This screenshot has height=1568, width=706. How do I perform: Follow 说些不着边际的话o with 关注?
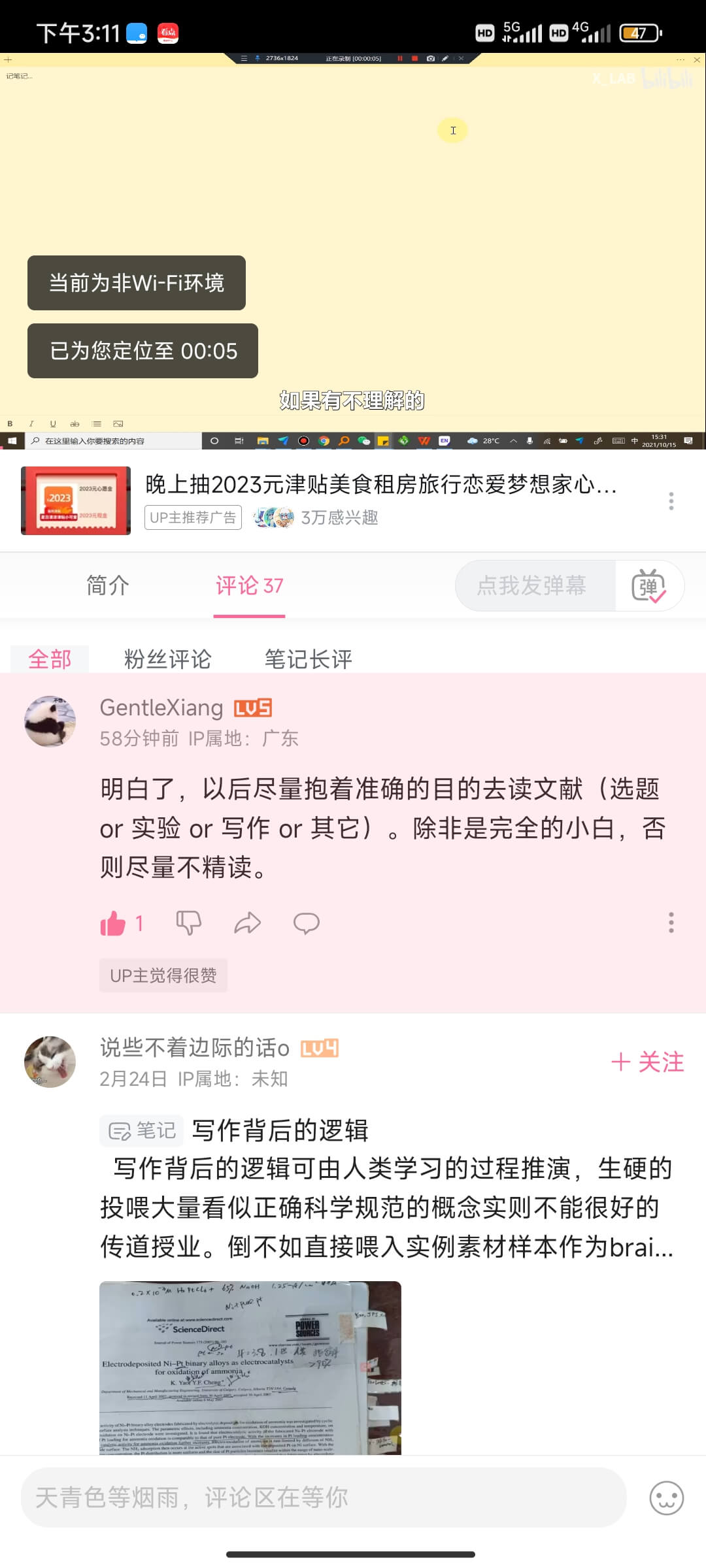point(648,1062)
